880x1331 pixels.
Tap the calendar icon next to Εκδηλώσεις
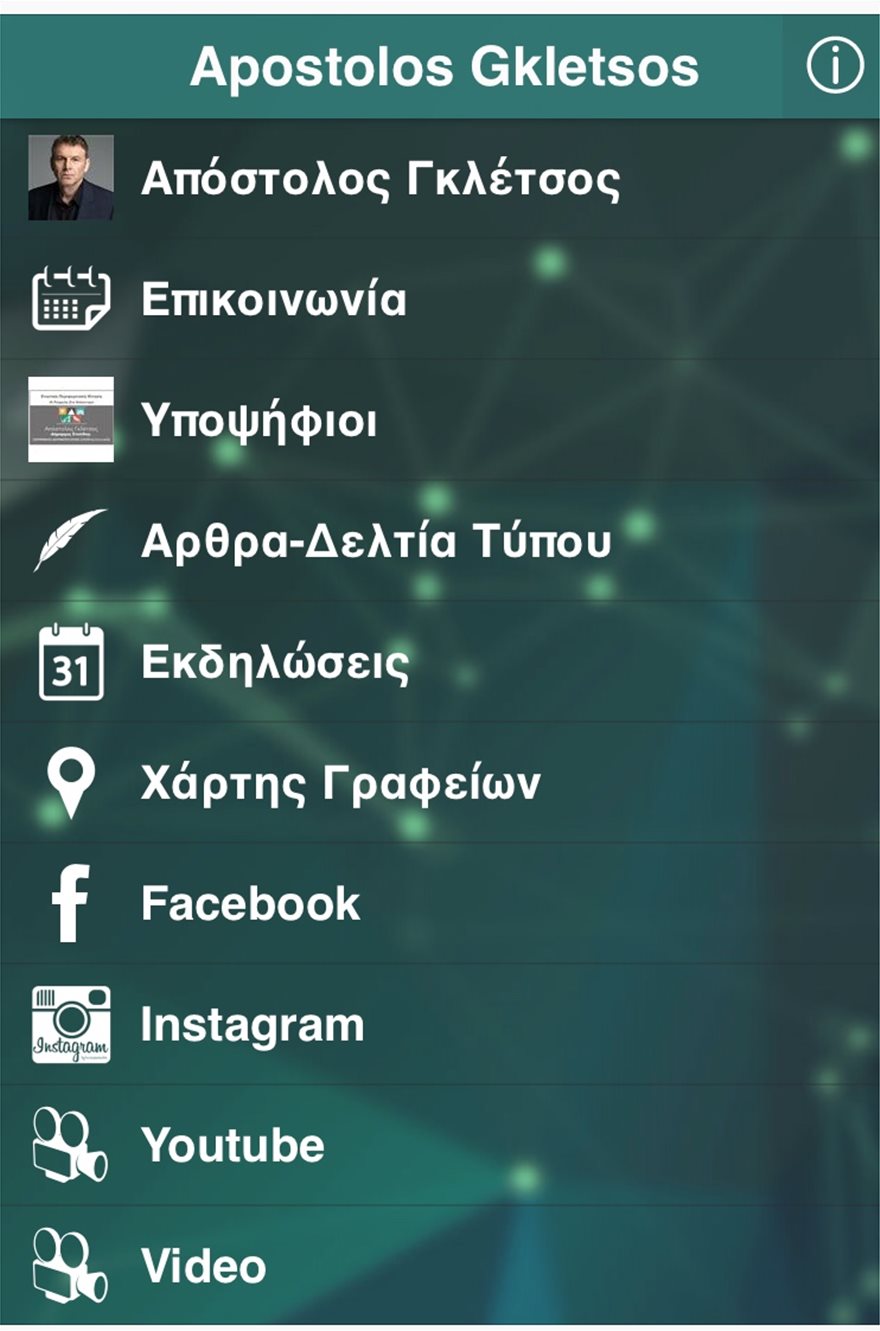pos(71,662)
